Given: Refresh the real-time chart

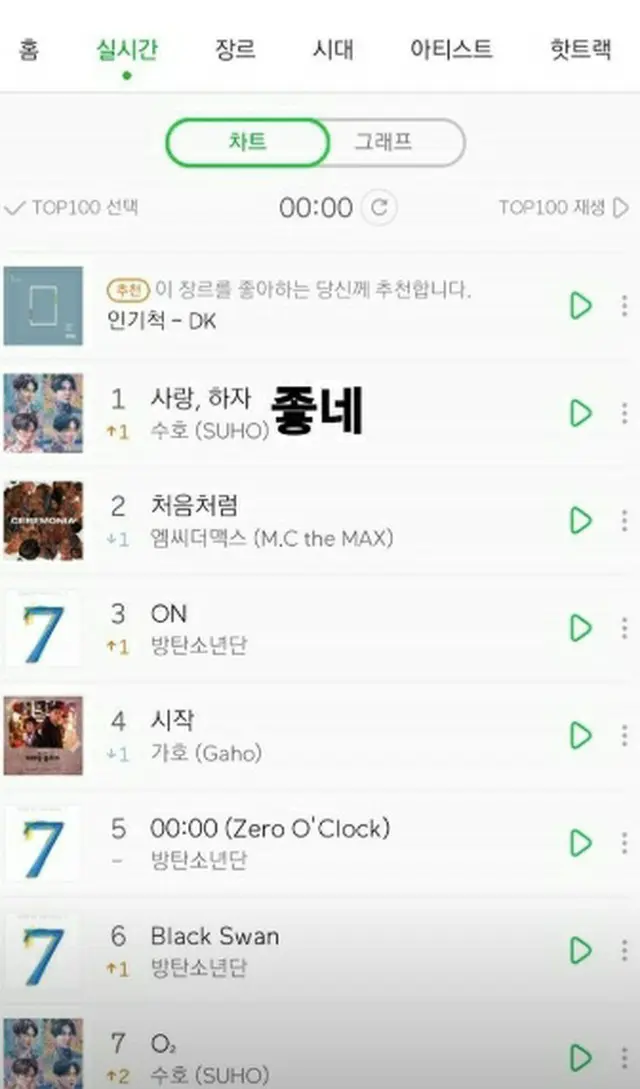Looking at the screenshot, I should (378, 208).
